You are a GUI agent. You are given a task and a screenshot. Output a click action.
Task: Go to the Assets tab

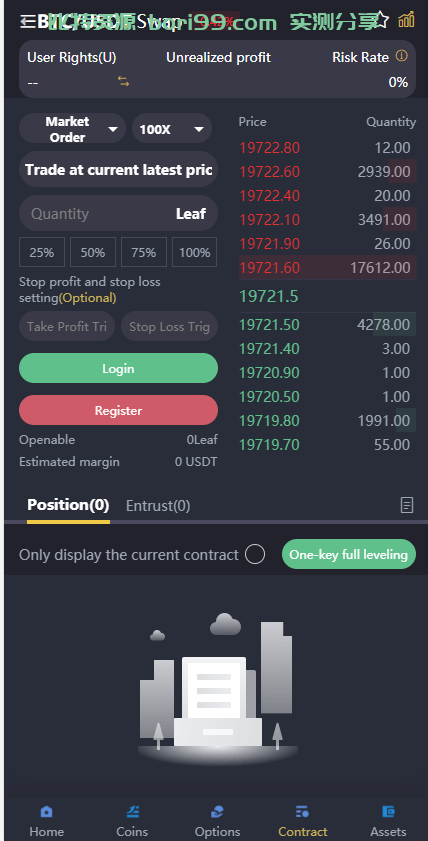(388, 821)
